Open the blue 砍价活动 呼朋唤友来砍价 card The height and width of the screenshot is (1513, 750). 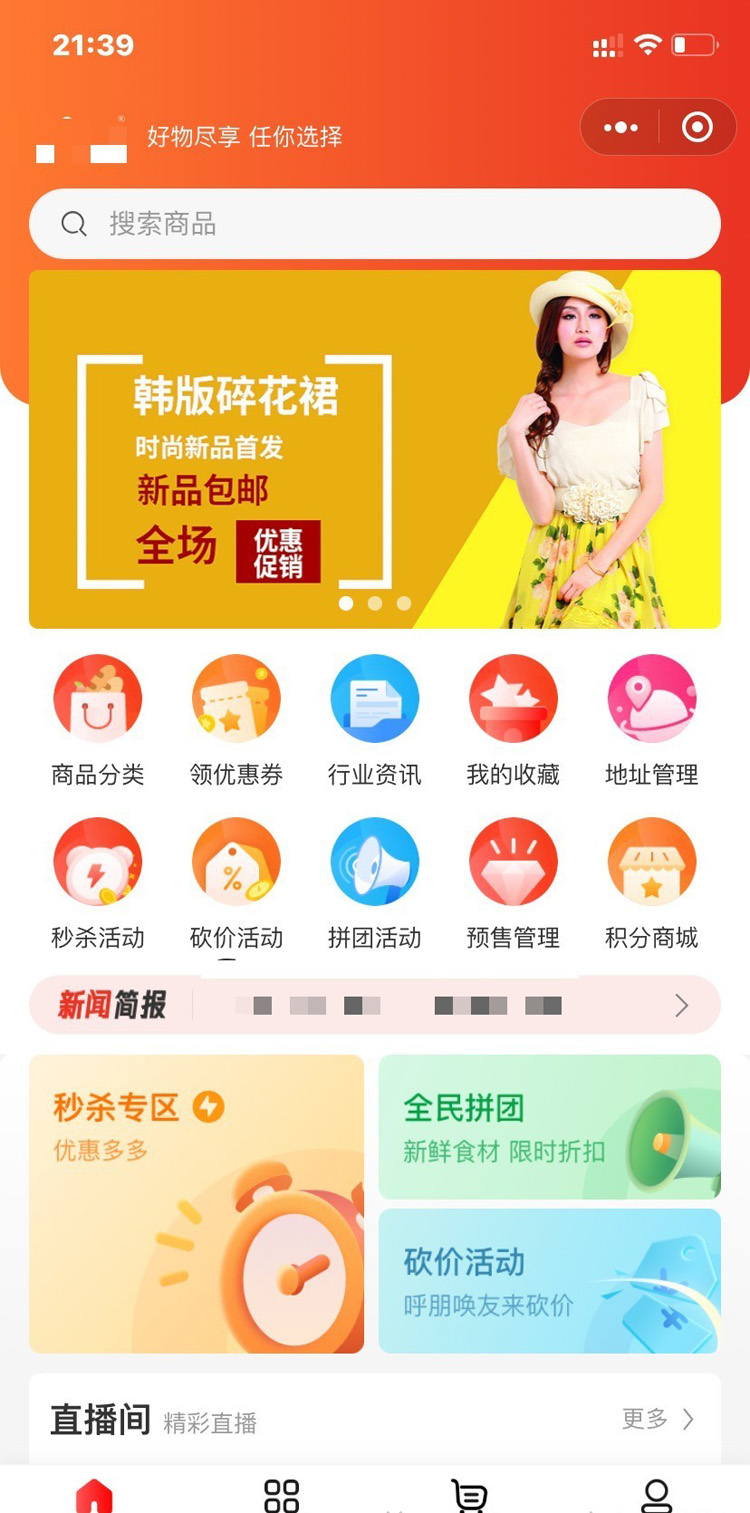(549, 1281)
